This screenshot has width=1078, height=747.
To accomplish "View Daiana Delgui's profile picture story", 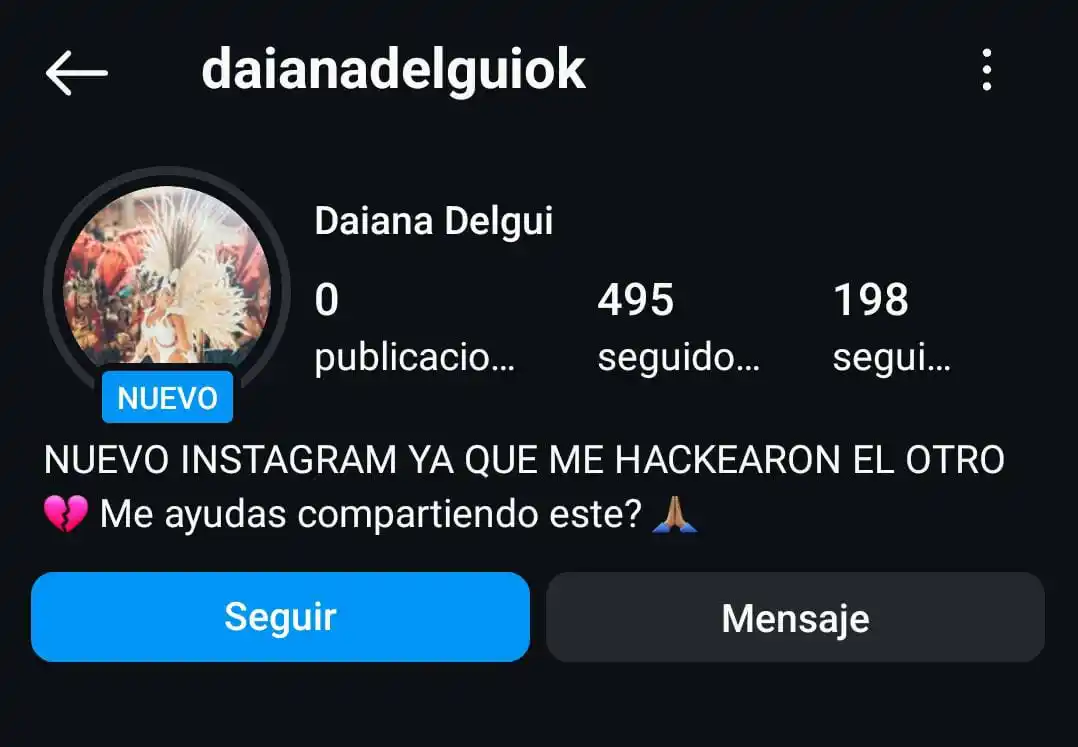I will (x=166, y=277).
